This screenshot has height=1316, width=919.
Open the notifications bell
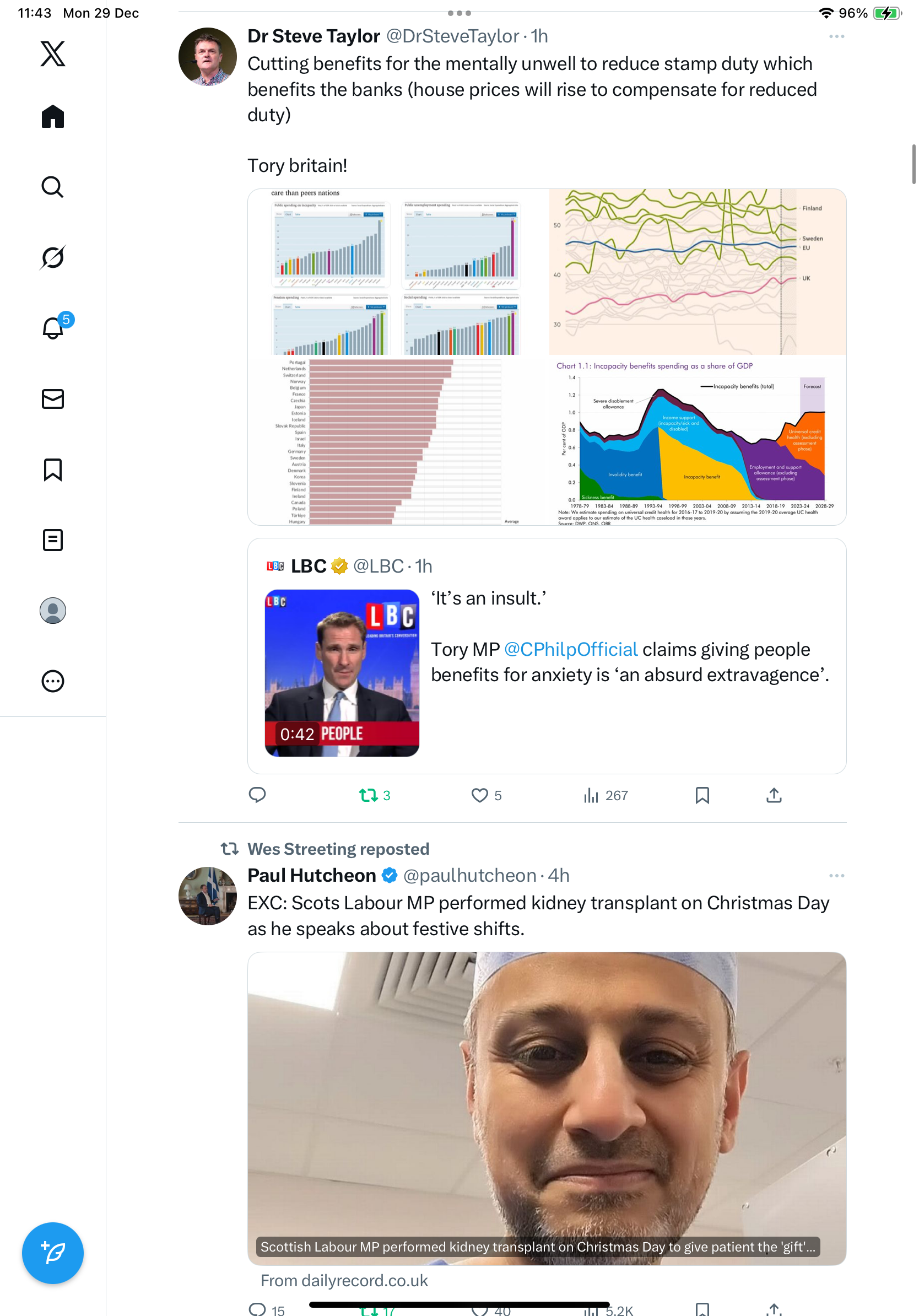coord(53,328)
